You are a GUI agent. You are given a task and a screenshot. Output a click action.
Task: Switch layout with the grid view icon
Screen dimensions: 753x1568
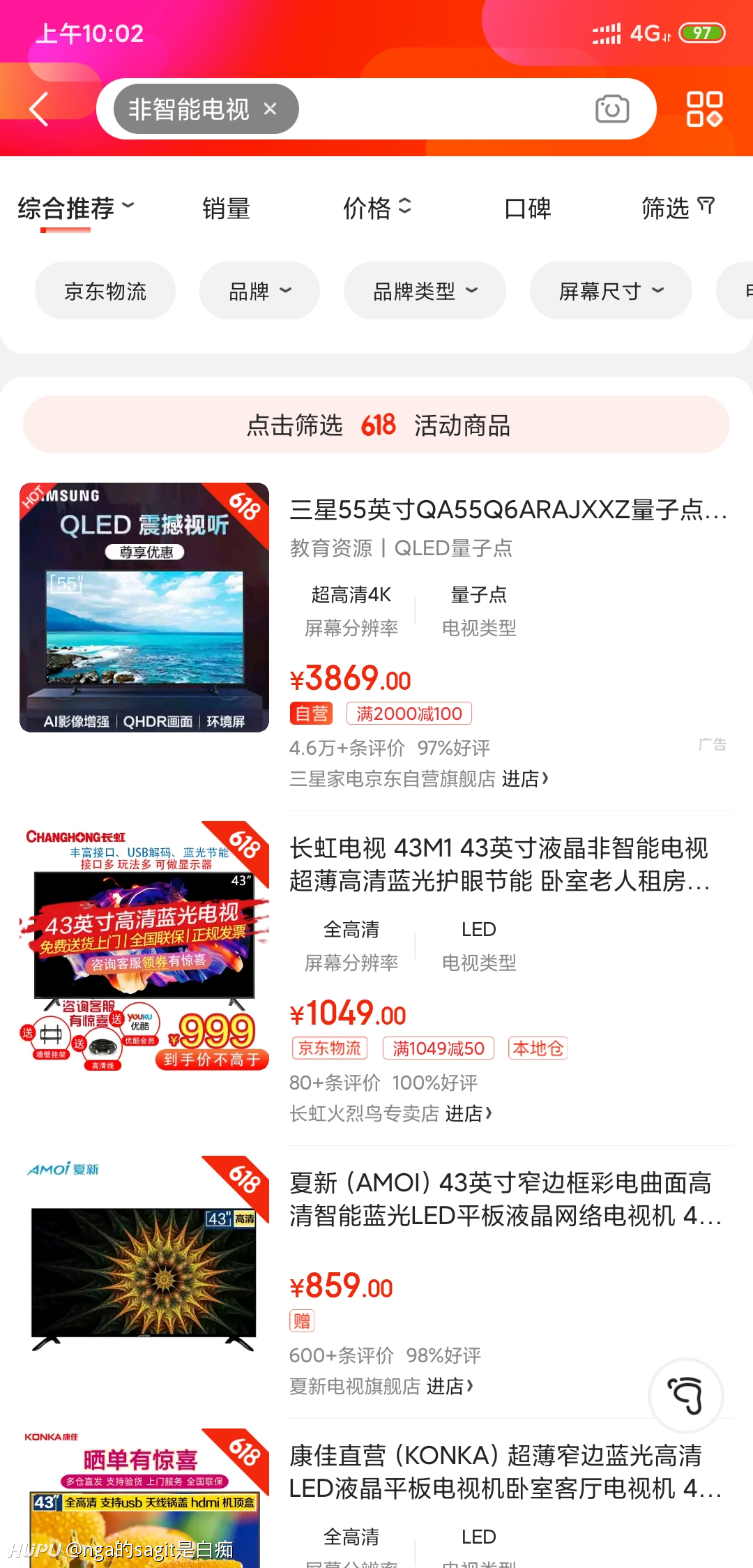point(704,109)
